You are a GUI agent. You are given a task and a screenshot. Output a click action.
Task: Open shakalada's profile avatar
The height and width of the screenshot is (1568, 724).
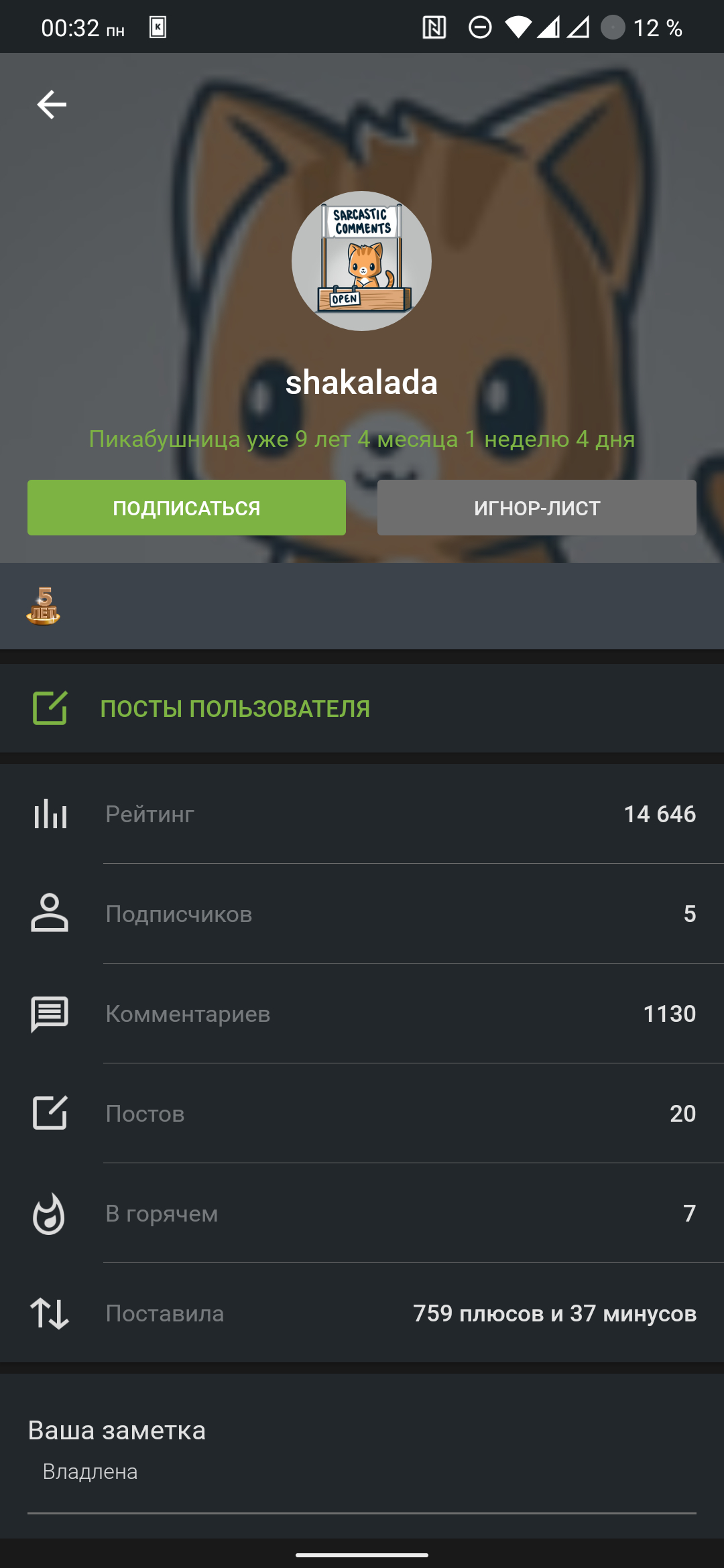(361, 261)
